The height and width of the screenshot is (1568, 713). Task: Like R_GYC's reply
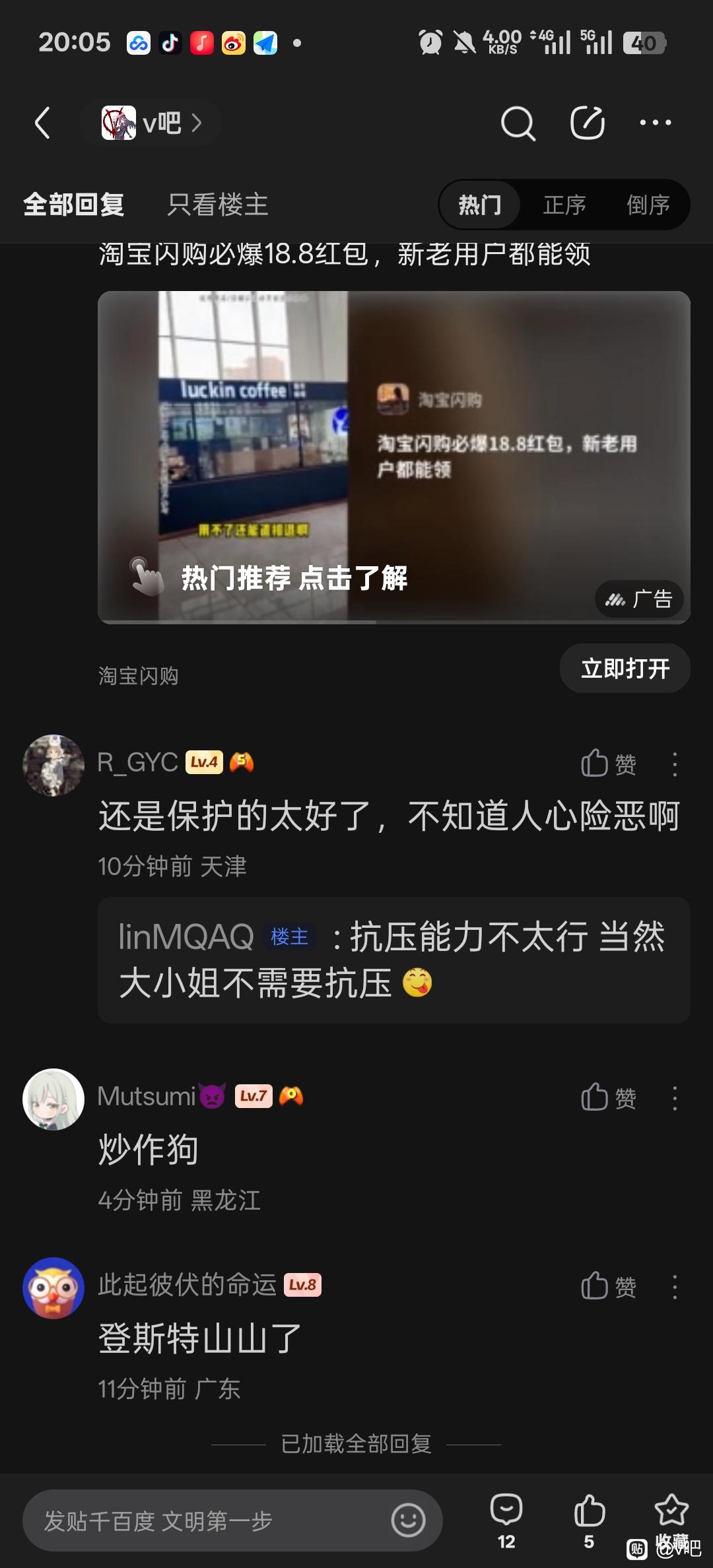click(x=608, y=764)
